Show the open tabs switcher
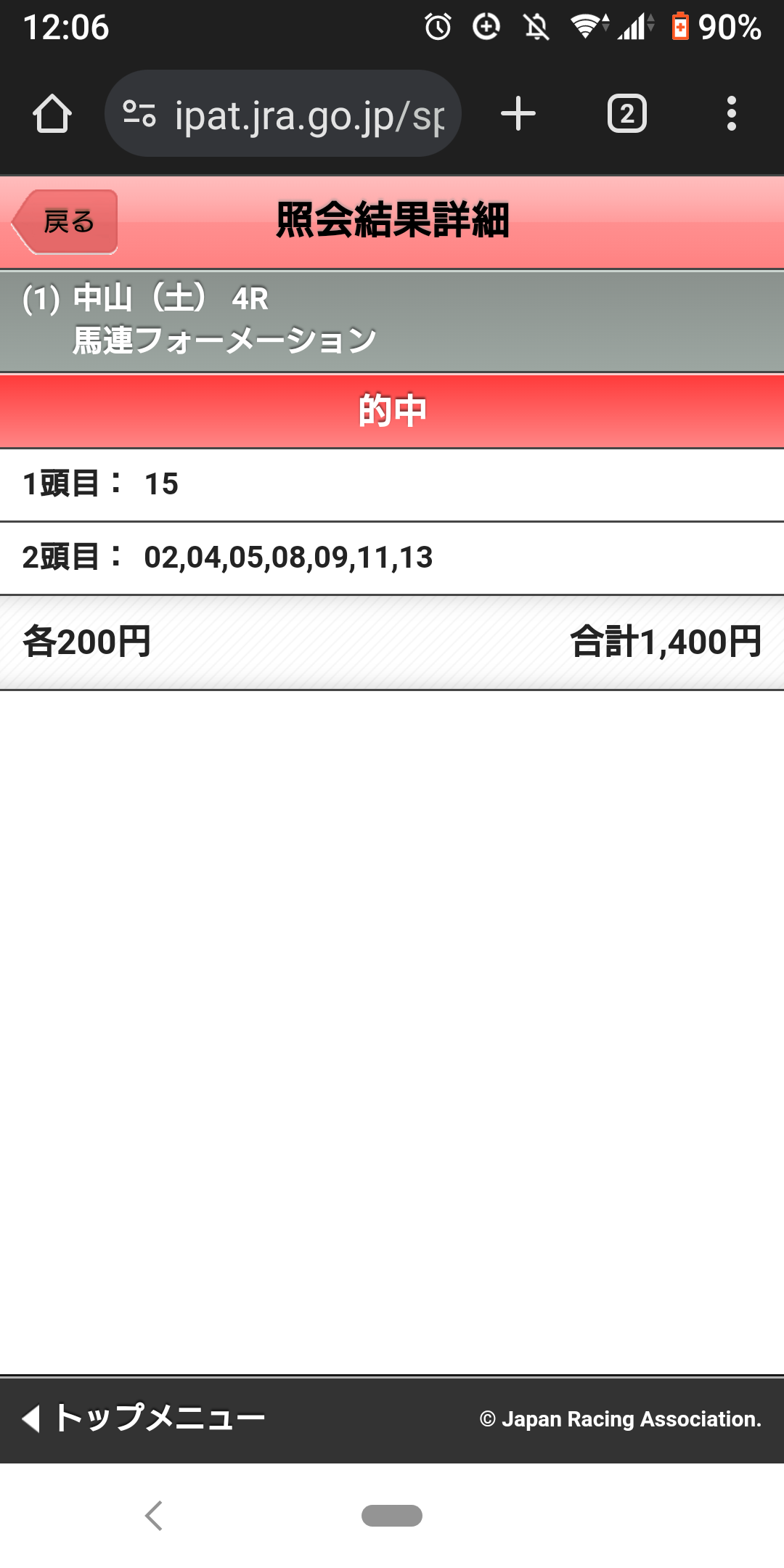 click(626, 114)
